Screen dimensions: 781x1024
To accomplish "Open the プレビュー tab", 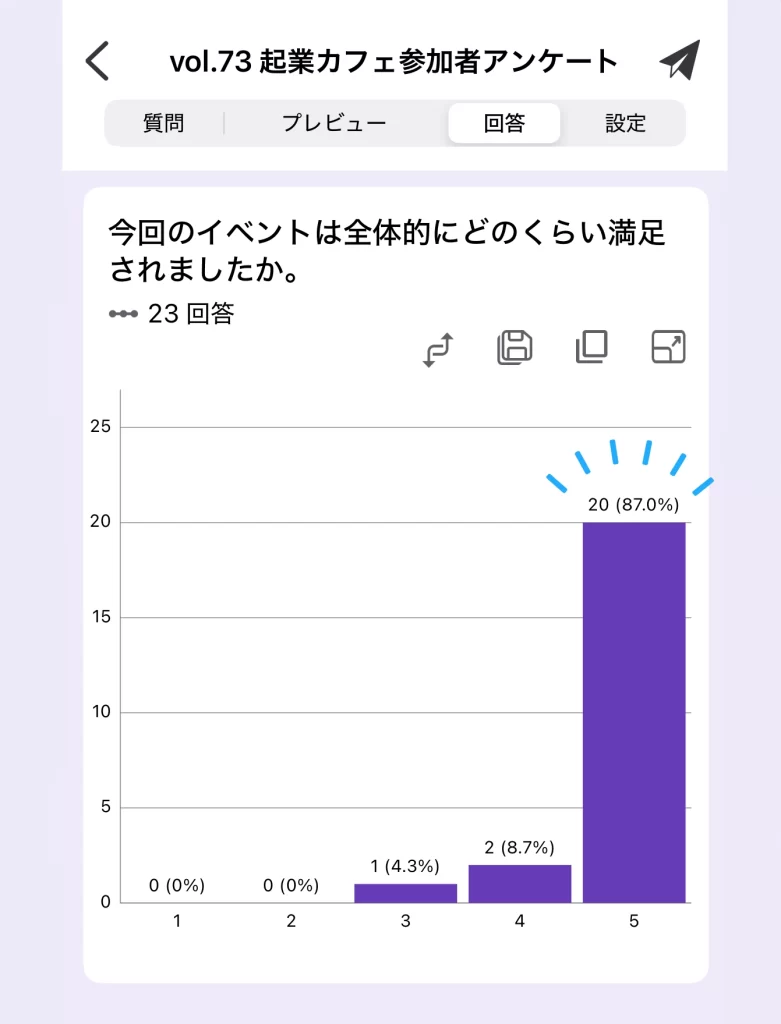I will 333,124.
